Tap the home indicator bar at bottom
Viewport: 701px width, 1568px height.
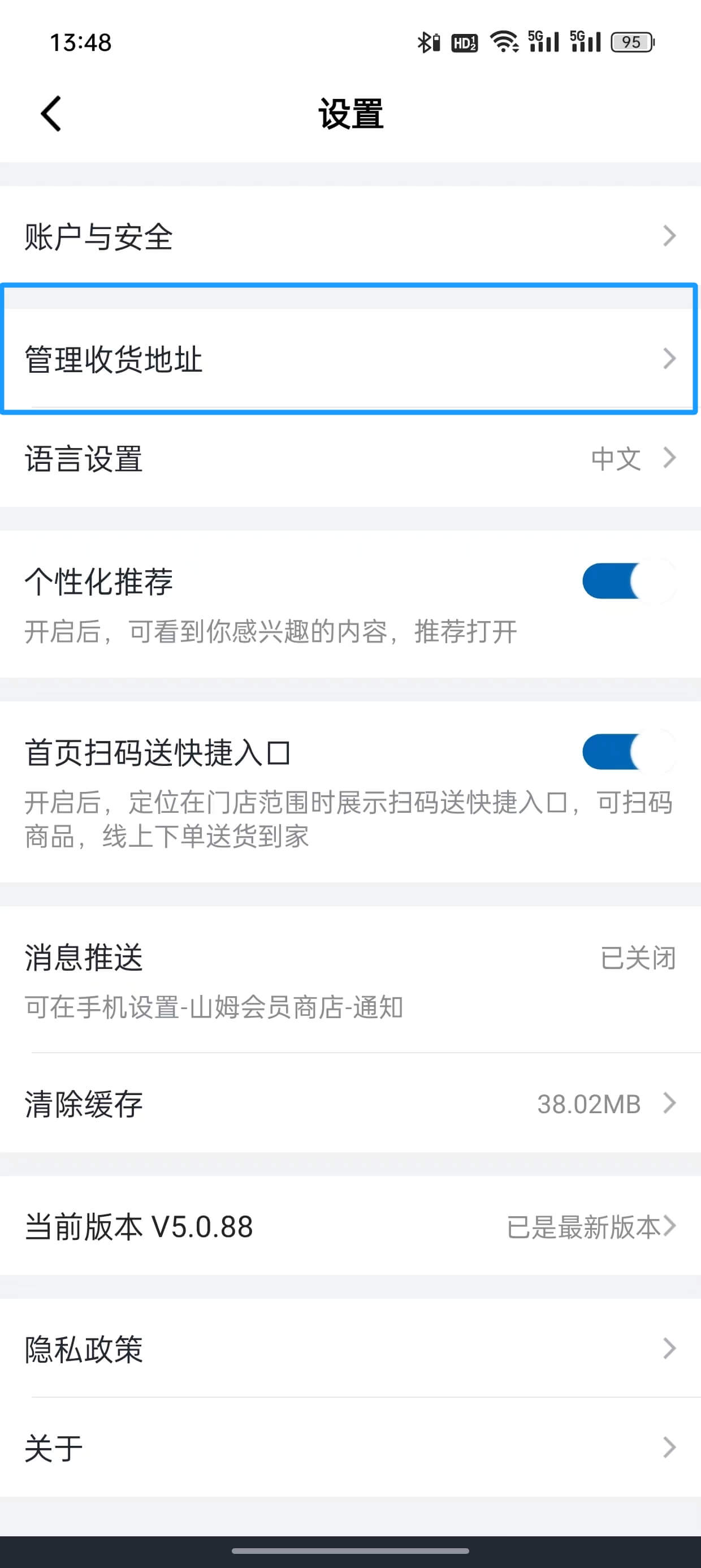click(x=350, y=1551)
